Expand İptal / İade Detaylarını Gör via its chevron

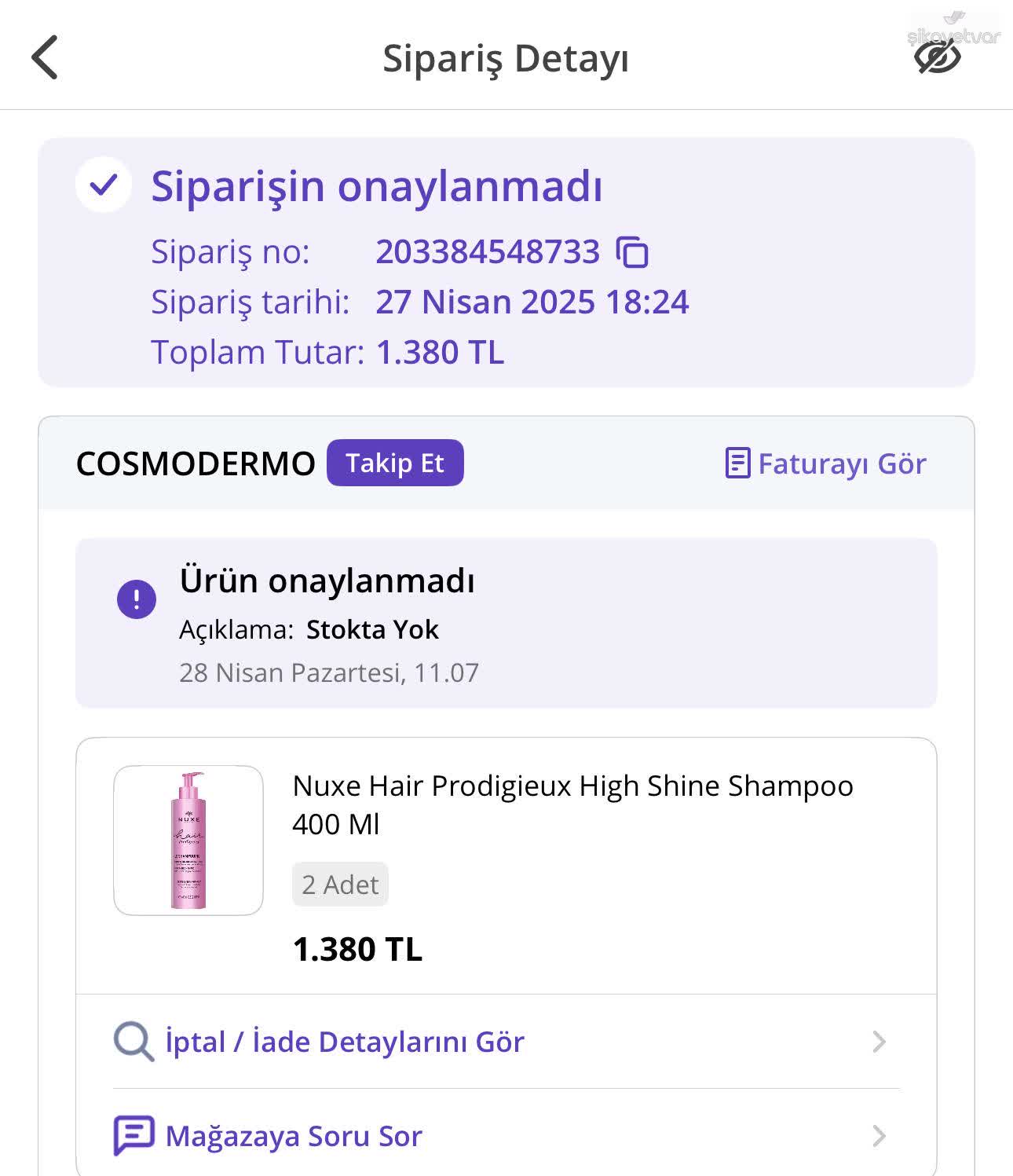(x=879, y=1042)
